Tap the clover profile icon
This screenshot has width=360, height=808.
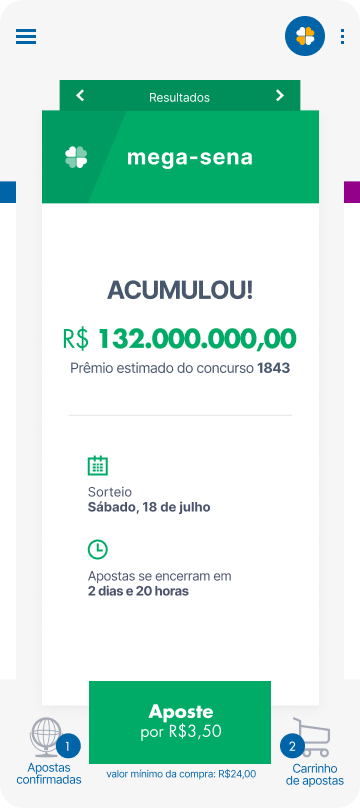pyautogui.click(x=305, y=36)
